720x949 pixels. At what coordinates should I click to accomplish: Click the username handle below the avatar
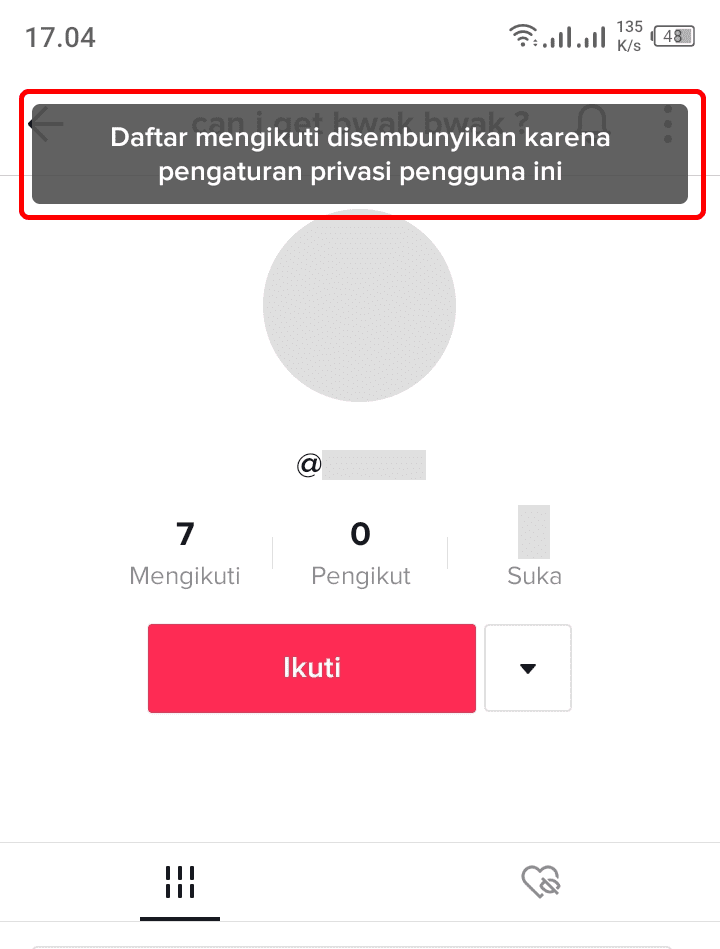coord(360,463)
